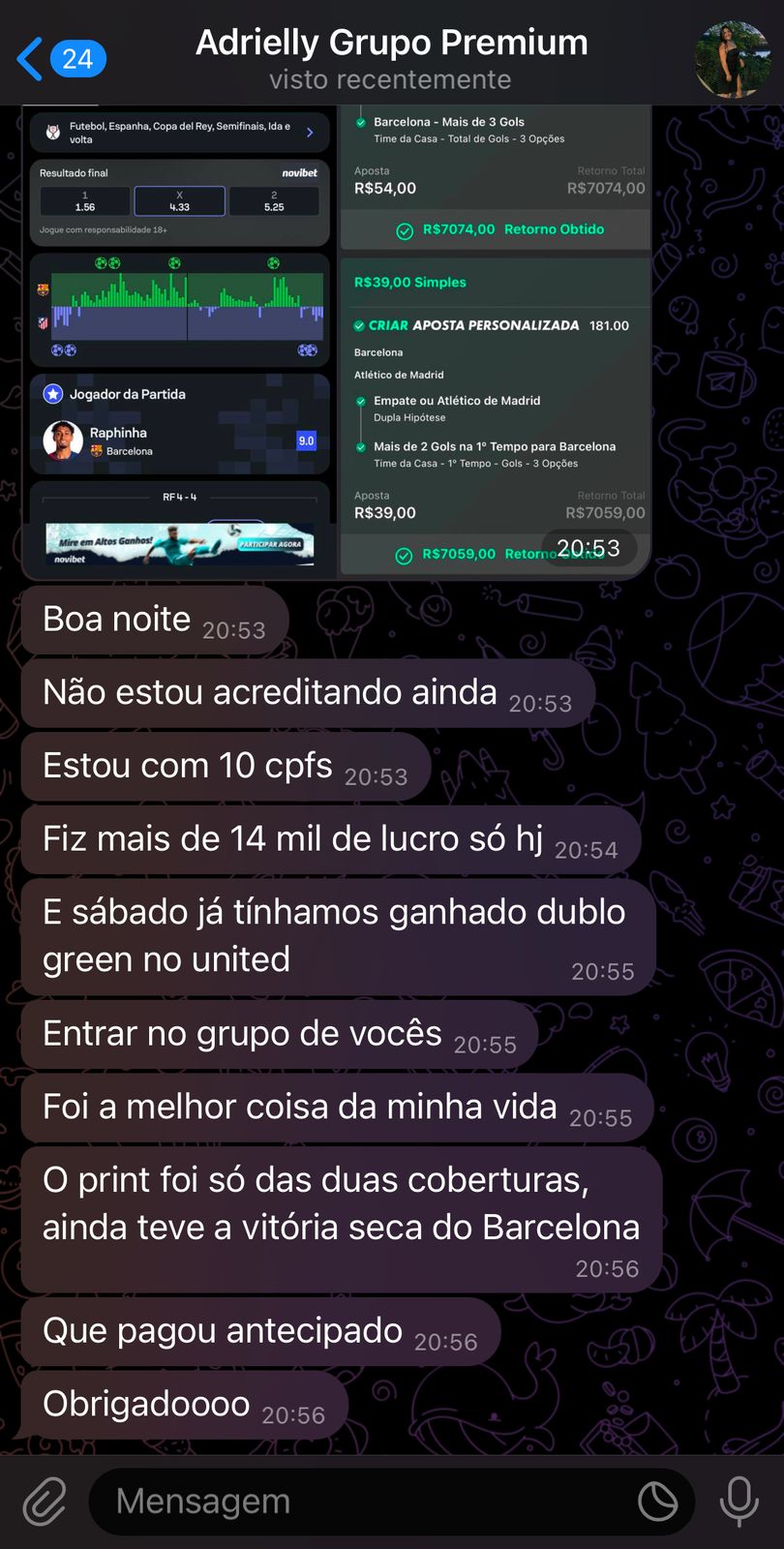
Task: Record a voice message with the microphone
Action: tap(739, 1502)
